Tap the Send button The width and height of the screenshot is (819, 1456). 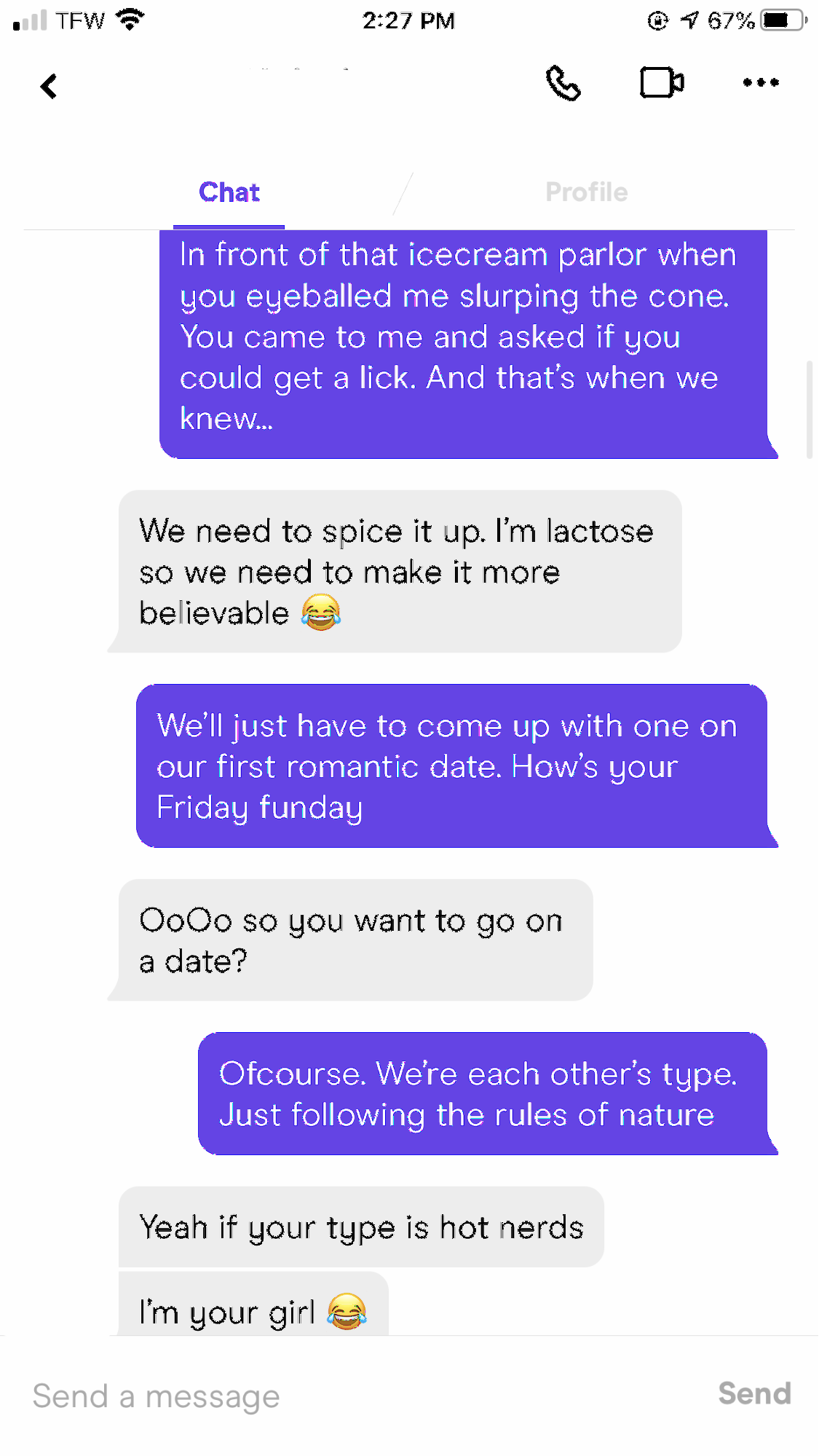tap(754, 1393)
